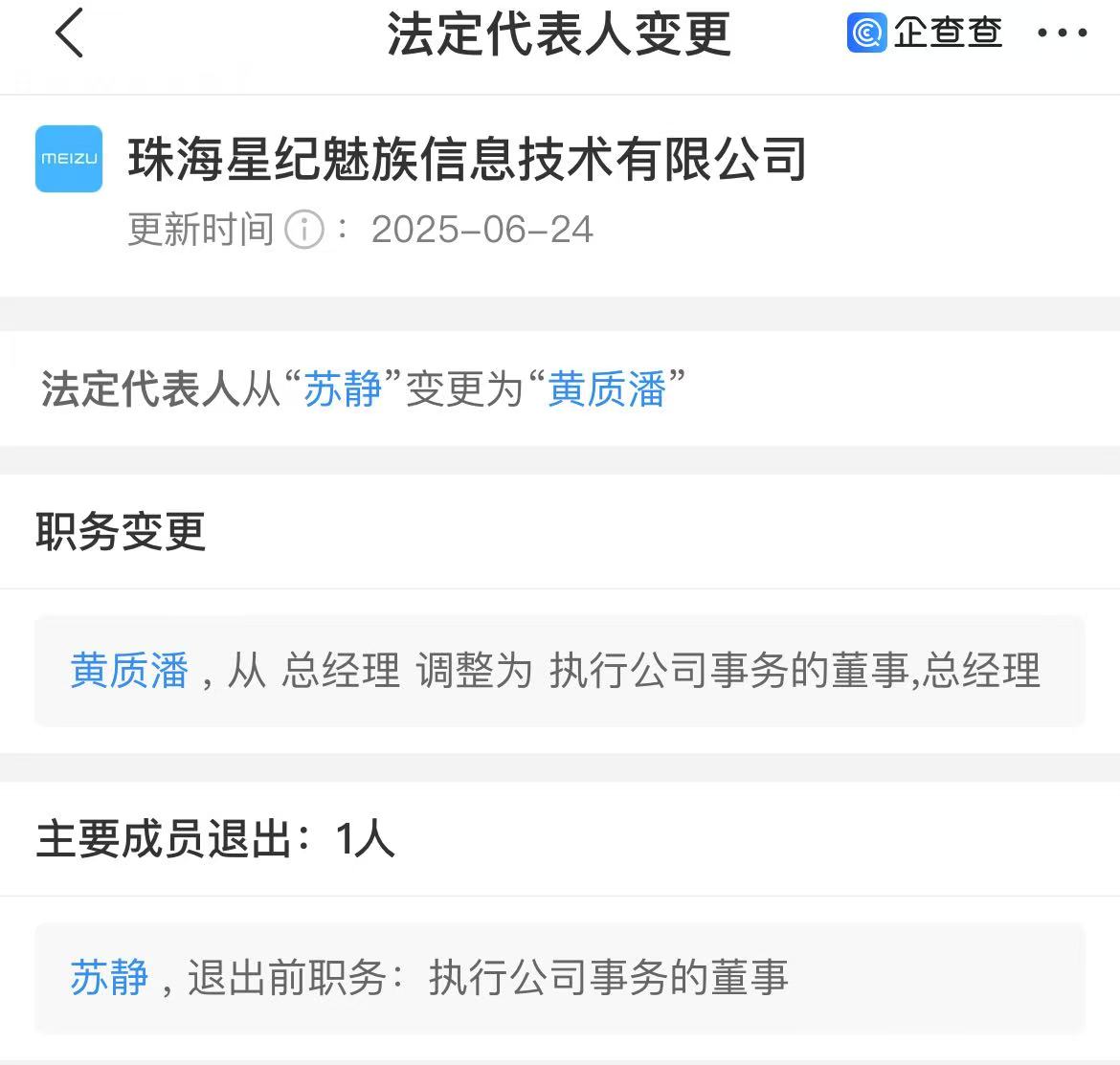Go back from the 法定代表人变更 page

coord(70,33)
